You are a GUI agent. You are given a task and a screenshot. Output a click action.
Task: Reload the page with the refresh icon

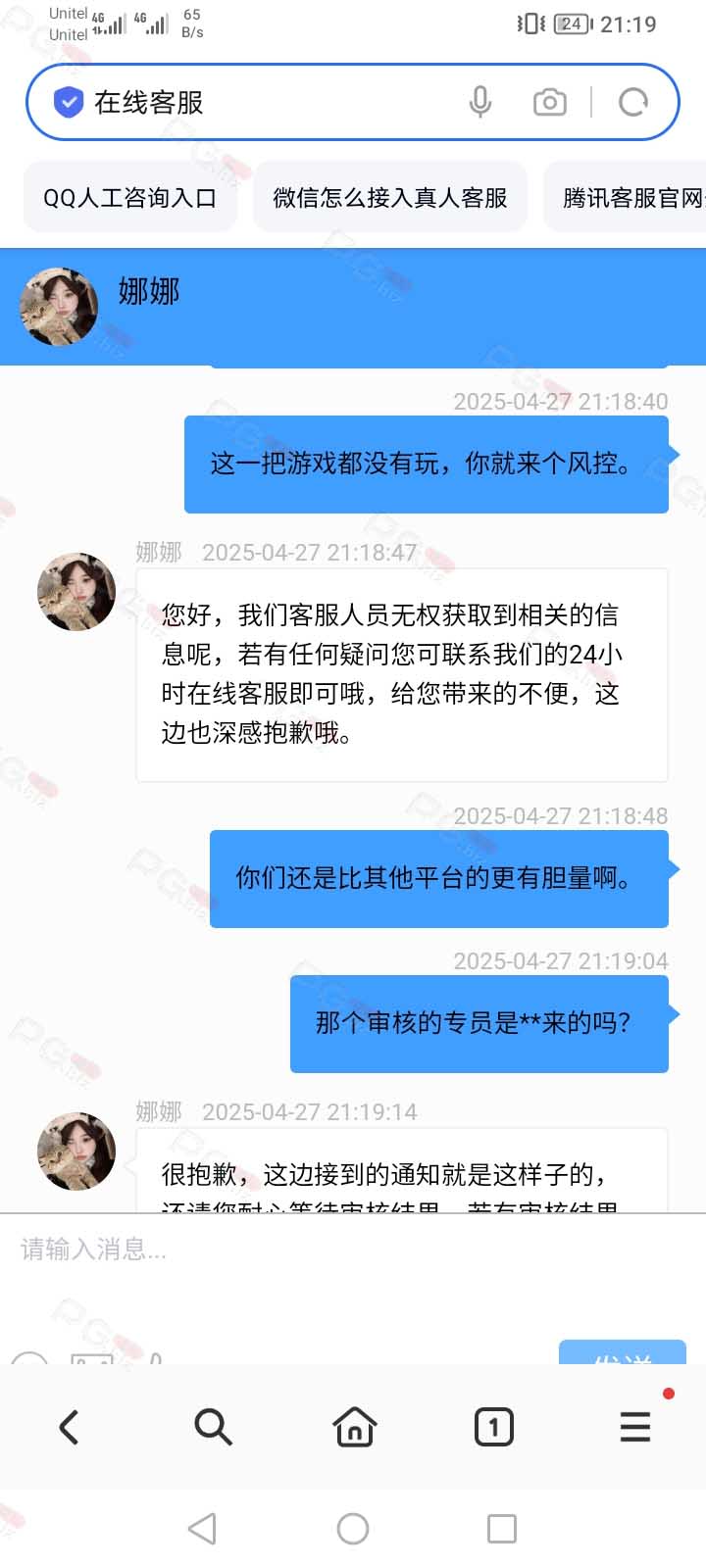coord(633,102)
